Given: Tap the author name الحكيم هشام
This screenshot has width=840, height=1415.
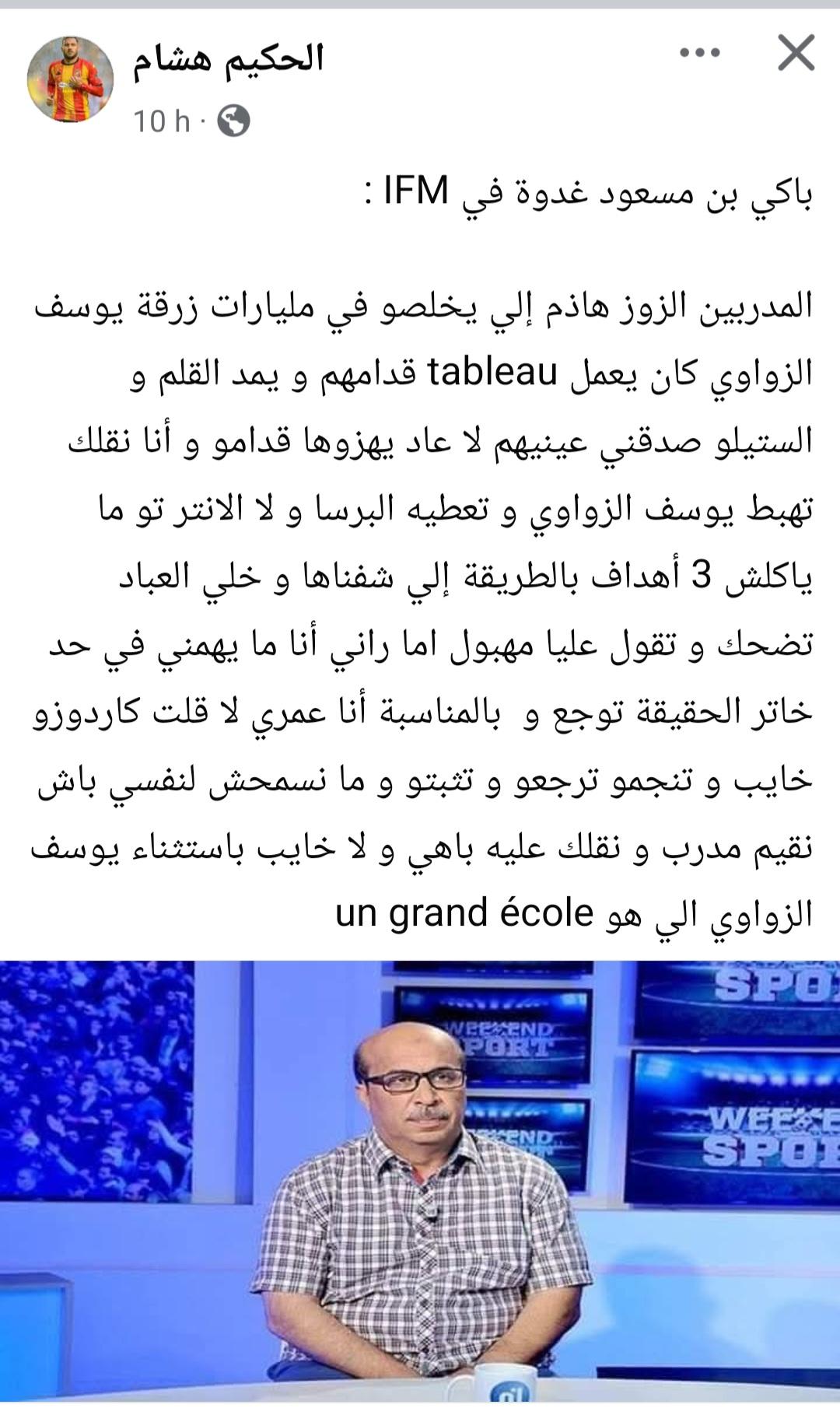Looking at the screenshot, I should 228,58.
